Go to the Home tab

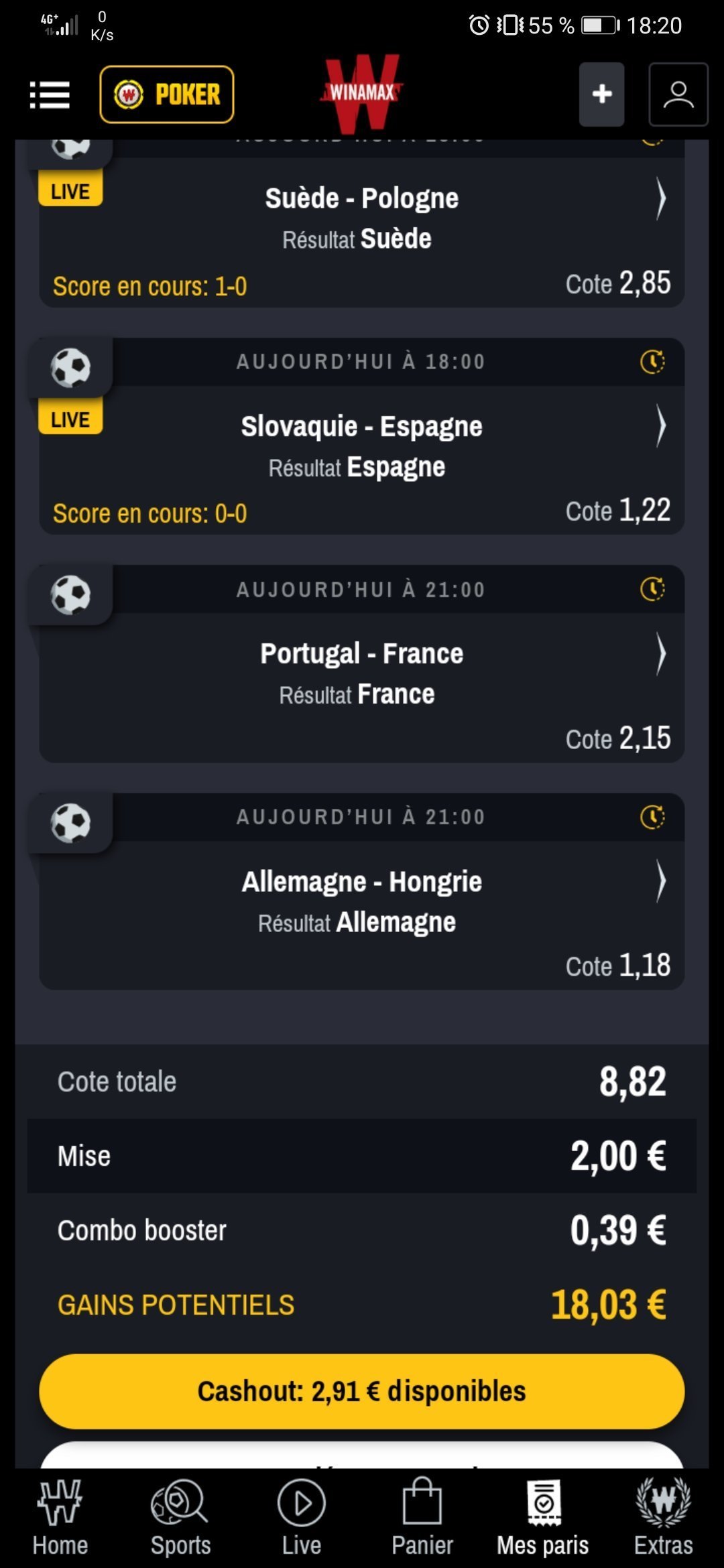tap(60, 1517)
